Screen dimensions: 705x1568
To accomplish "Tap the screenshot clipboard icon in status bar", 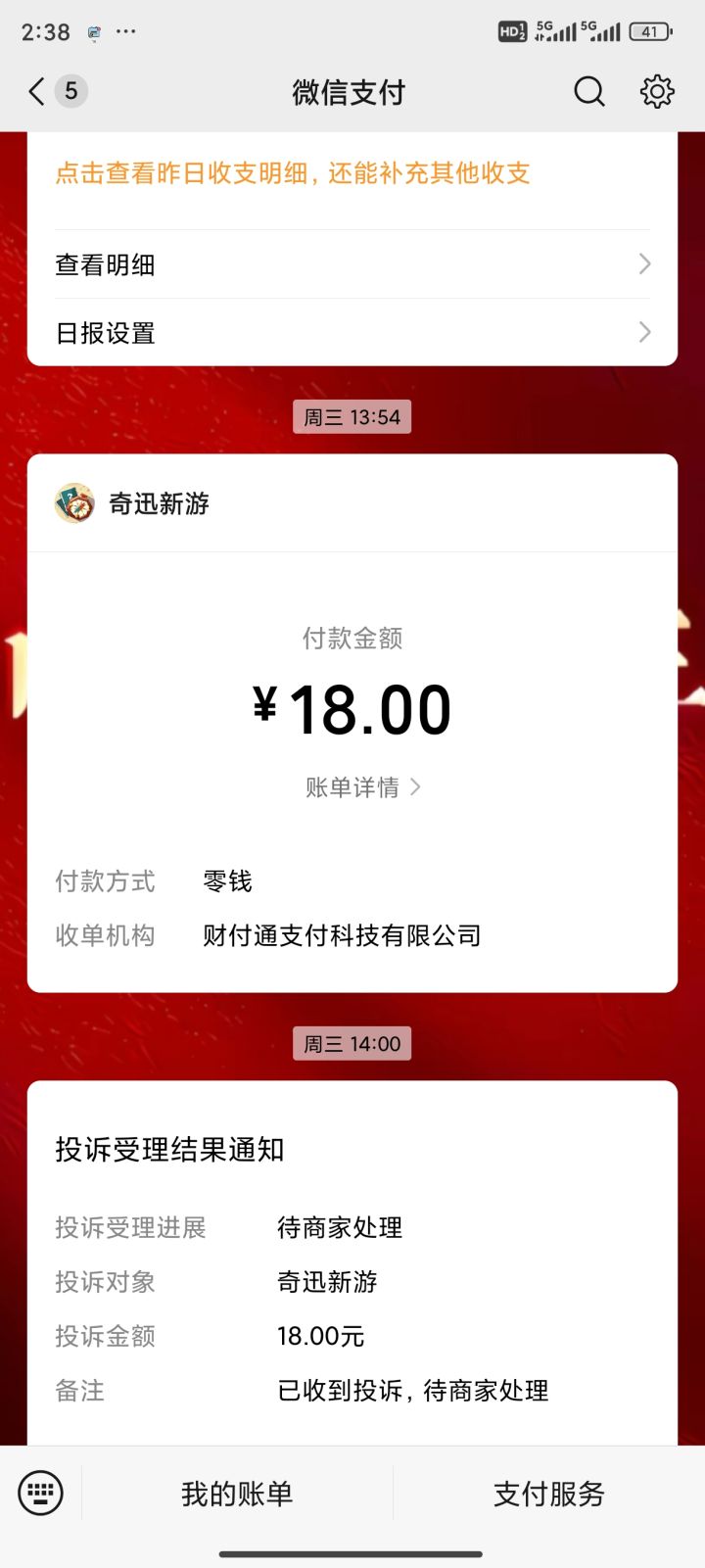I will [x=93, y=31].
